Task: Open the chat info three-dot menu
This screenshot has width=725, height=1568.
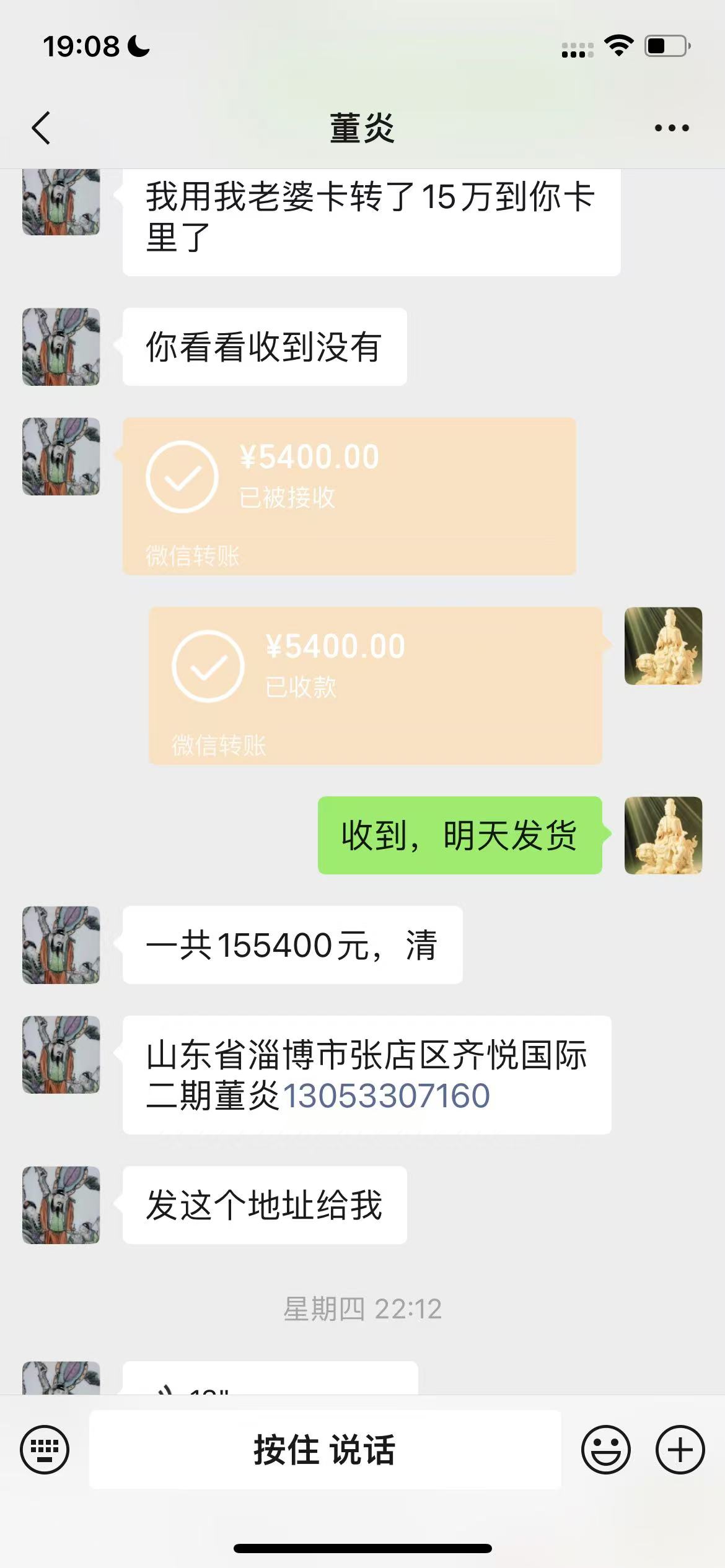Action: tap(672, 128)
